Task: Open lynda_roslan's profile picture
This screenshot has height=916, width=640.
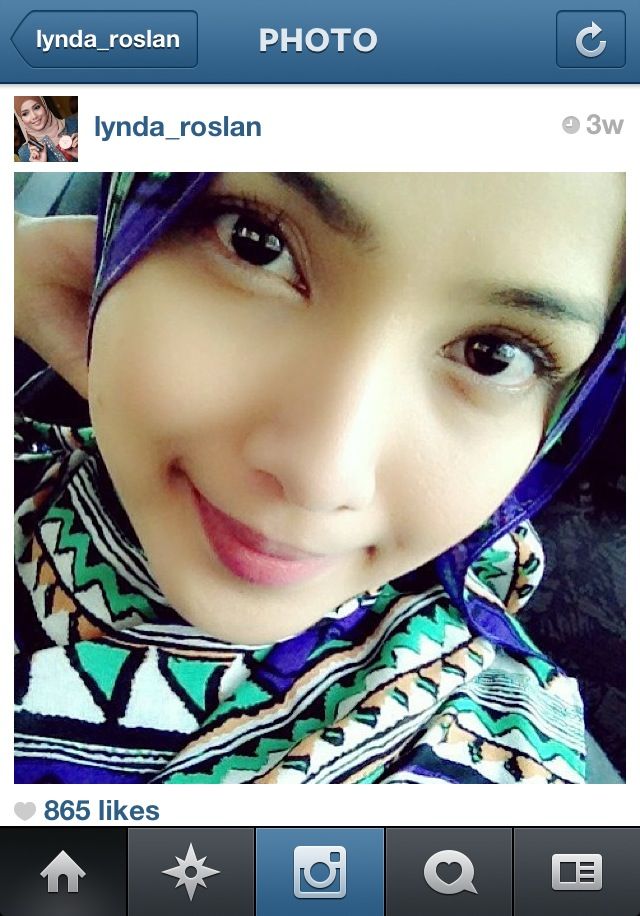Action: 46,129
